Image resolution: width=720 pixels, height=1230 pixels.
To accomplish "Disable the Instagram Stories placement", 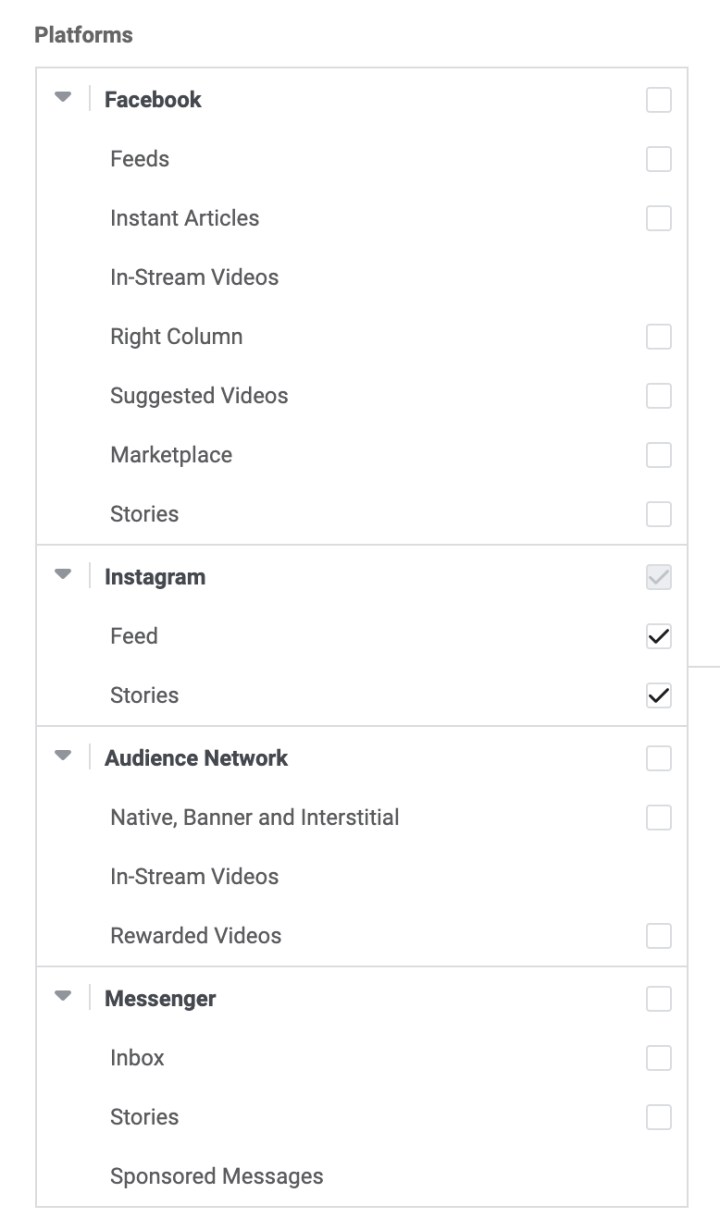I will pos(658,694).
